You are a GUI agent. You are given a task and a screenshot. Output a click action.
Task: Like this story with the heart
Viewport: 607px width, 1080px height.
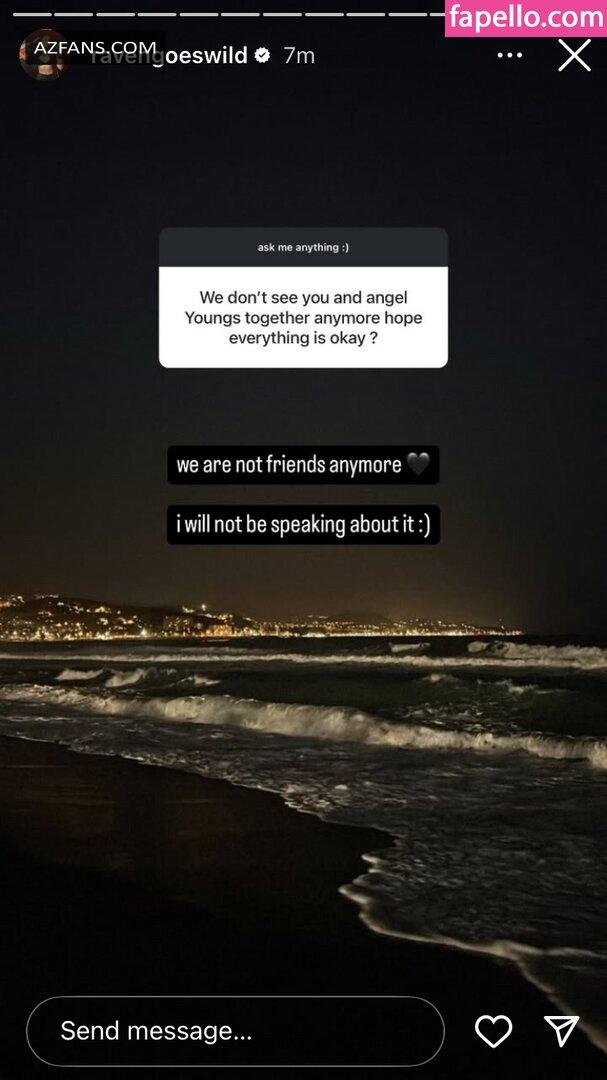(x=493, y=1031)
